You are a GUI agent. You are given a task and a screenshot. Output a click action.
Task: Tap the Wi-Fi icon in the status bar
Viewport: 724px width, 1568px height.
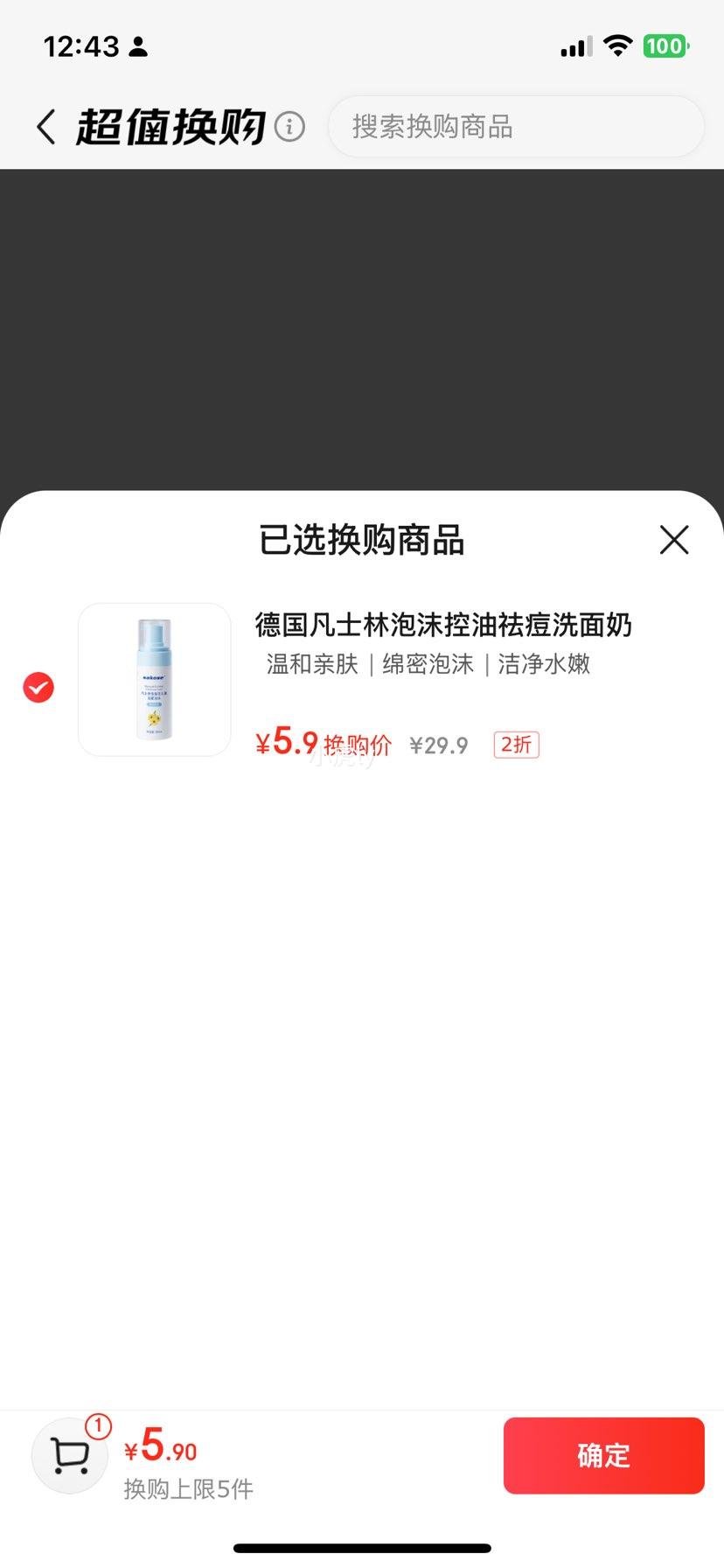click(x=619, y=45)
